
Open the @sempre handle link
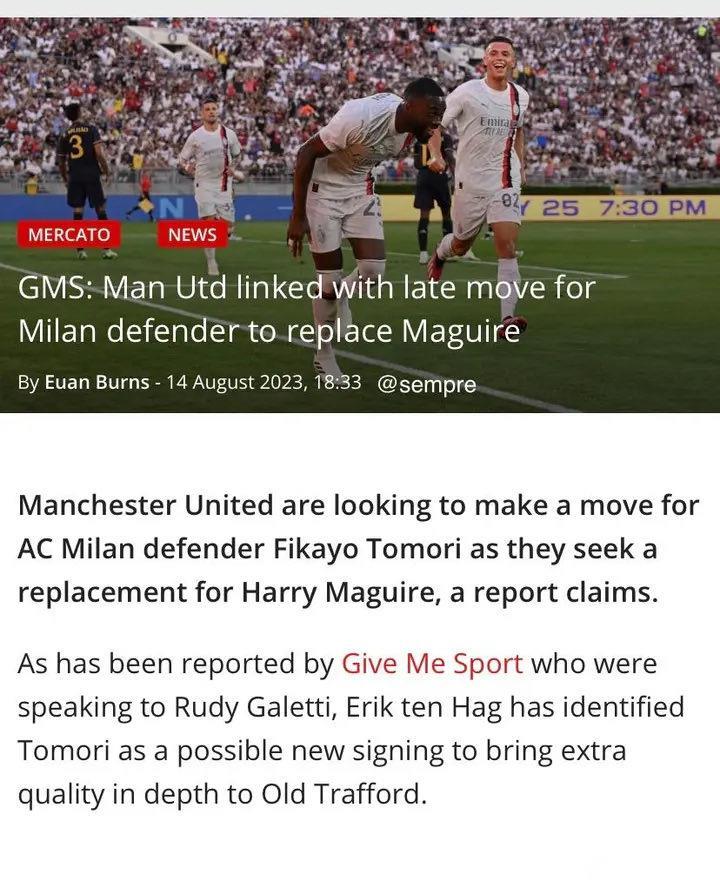coord(426,384)
